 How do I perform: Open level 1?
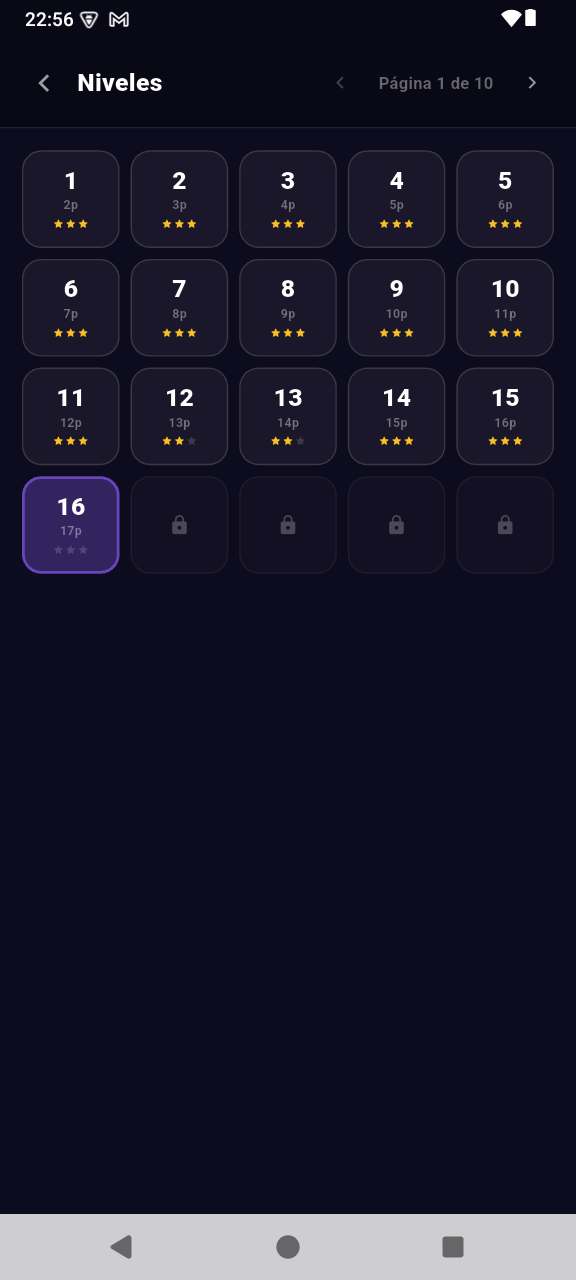pos(71,199)
